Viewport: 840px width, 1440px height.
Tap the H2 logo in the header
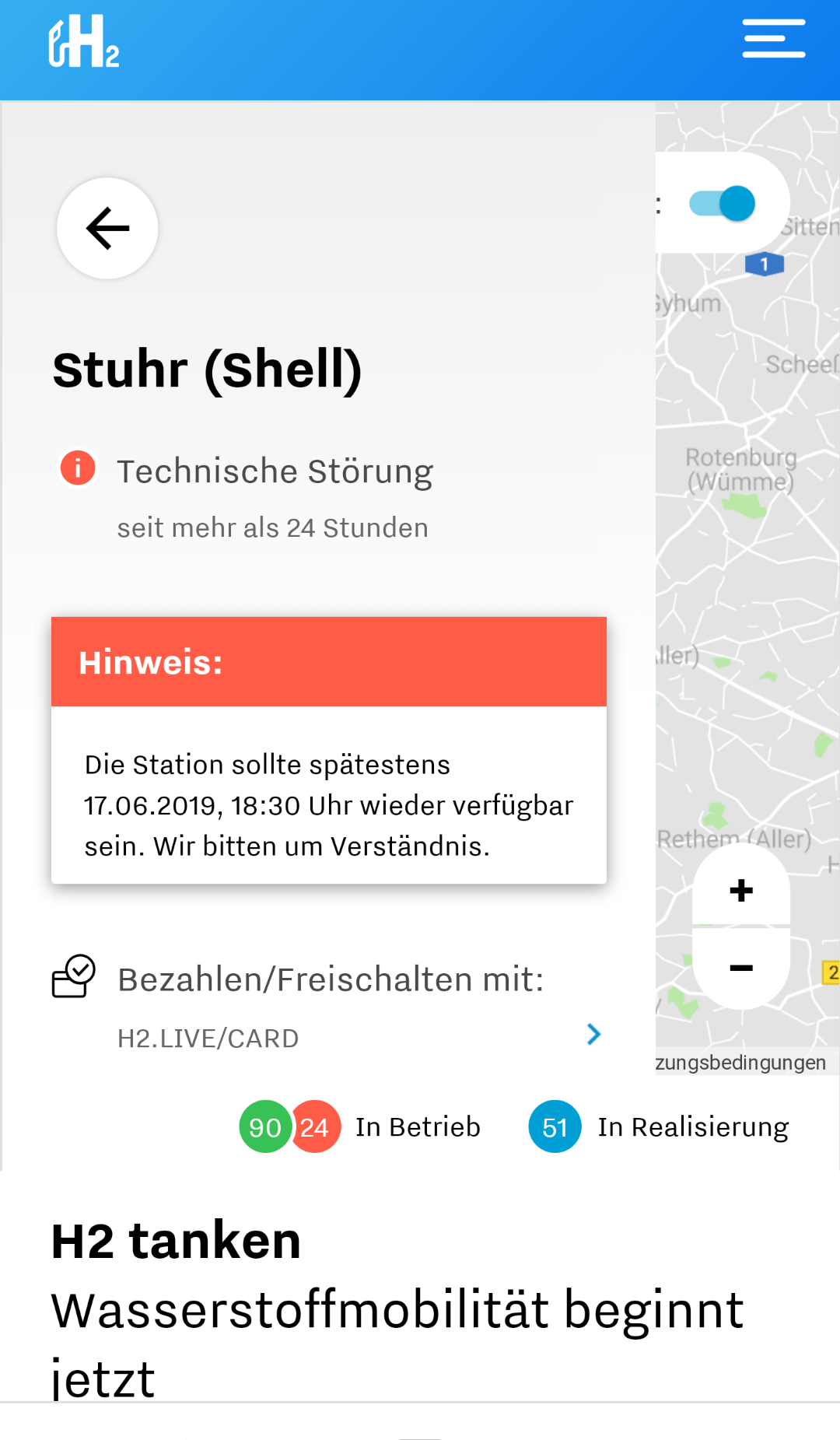[x=84, y=42]
